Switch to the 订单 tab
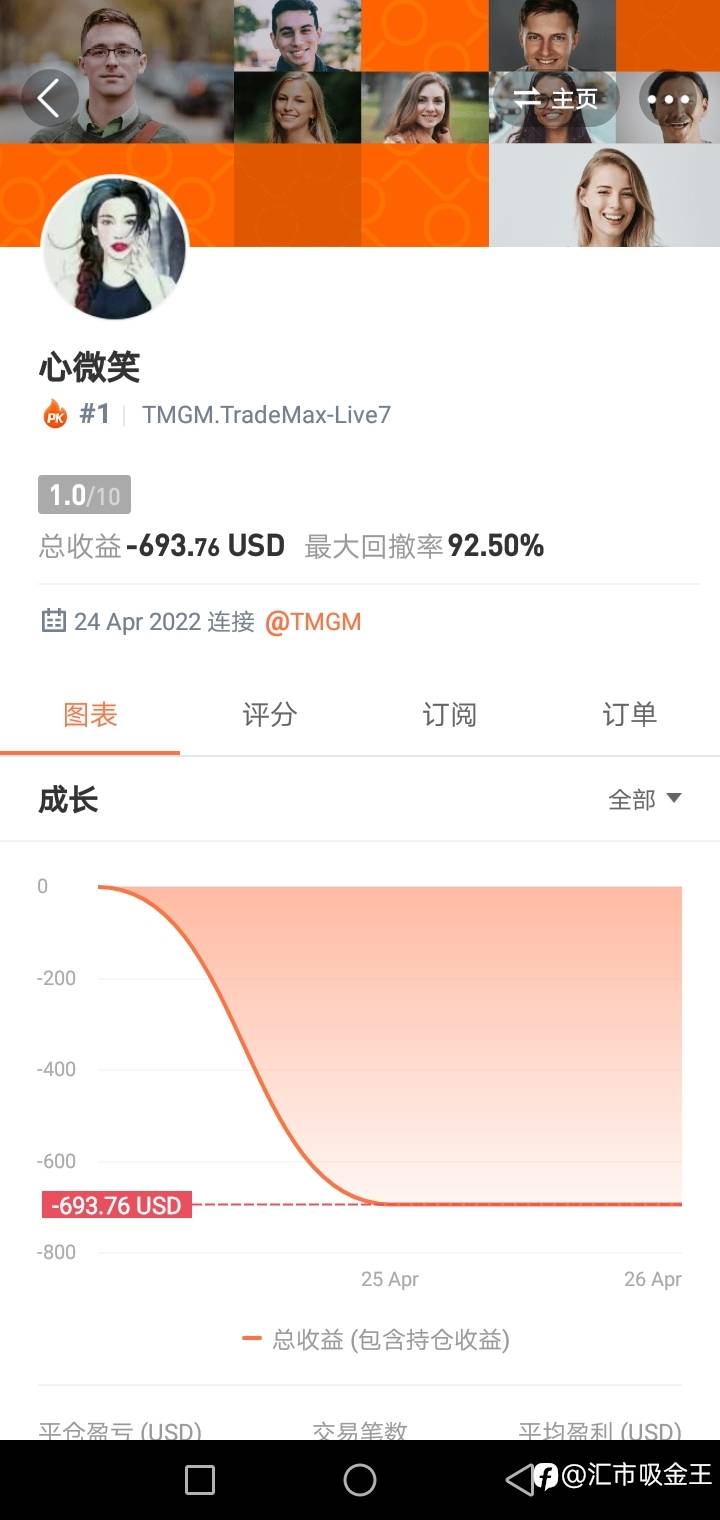 coord(629,715)
